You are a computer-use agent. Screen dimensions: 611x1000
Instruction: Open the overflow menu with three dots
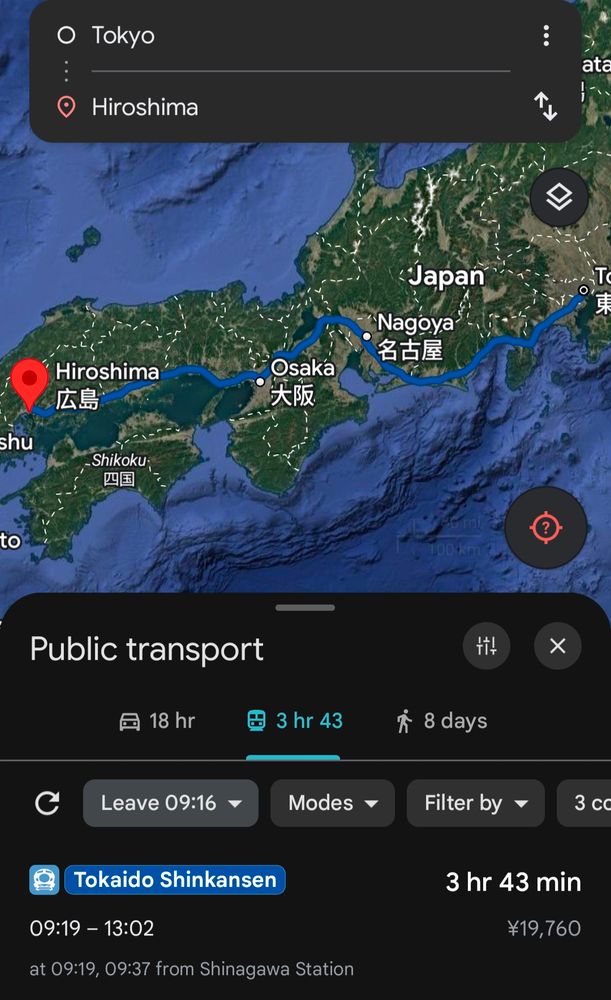tap(546, 36)
